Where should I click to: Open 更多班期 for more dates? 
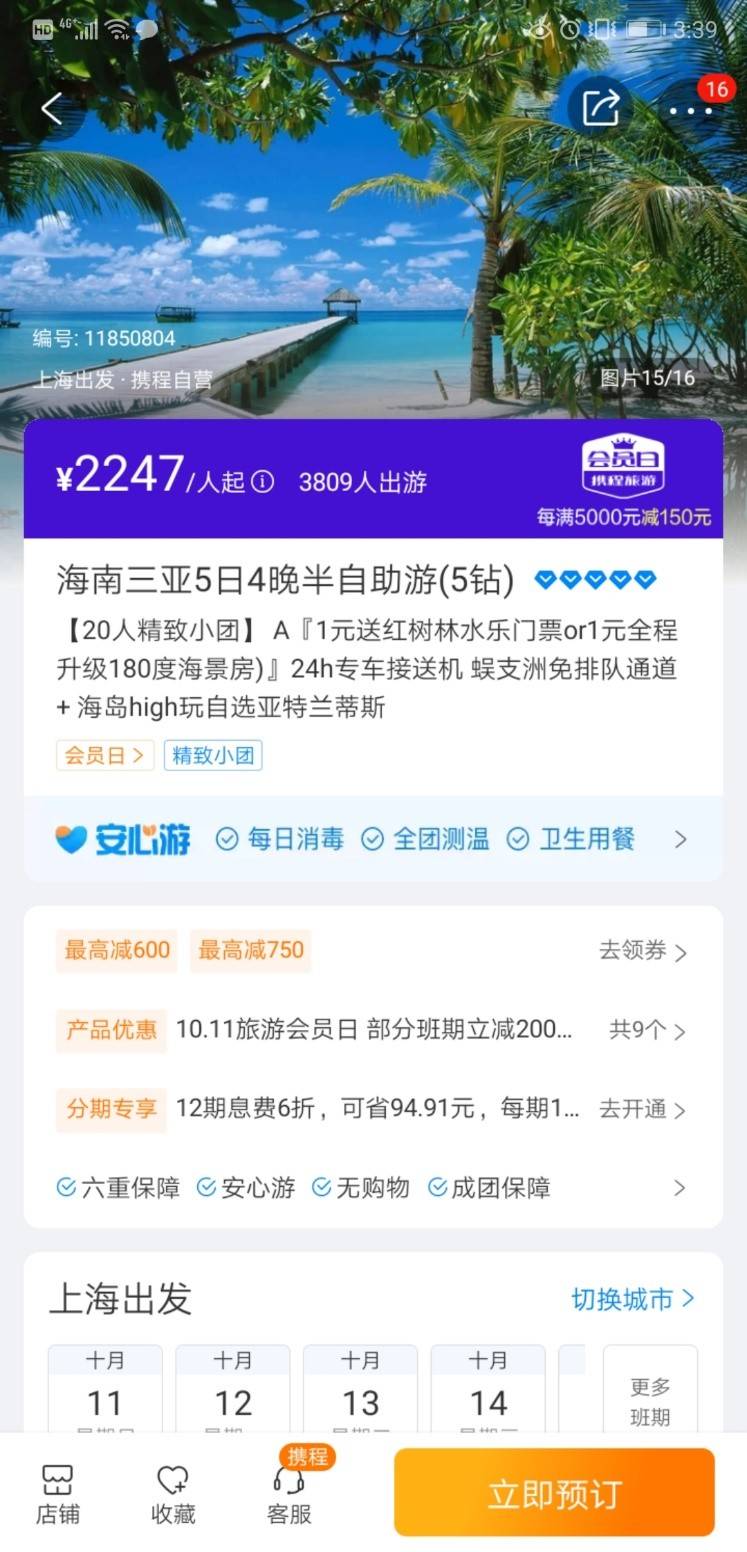650,1400
